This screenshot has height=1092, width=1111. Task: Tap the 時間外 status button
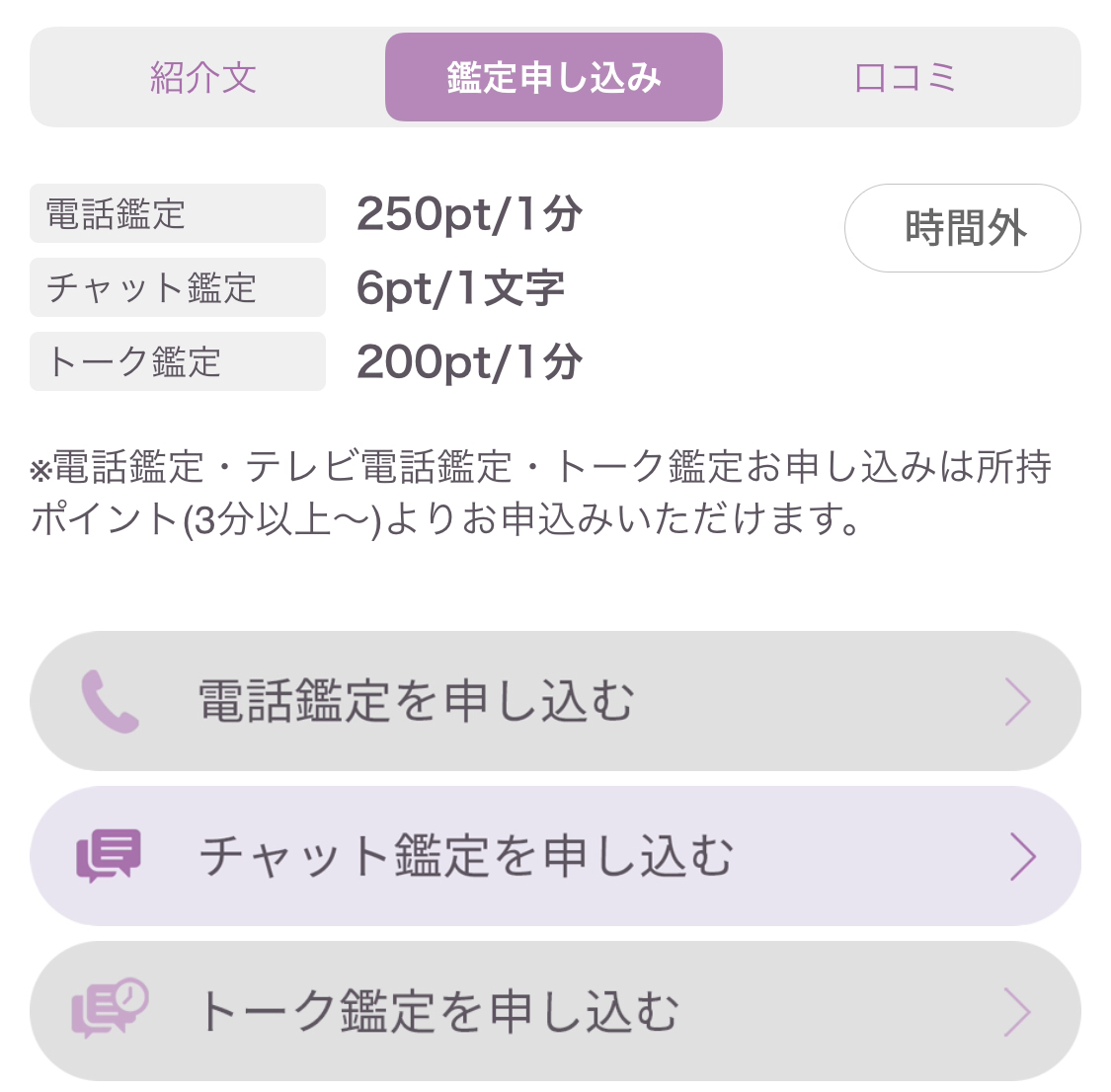point(962,228)
